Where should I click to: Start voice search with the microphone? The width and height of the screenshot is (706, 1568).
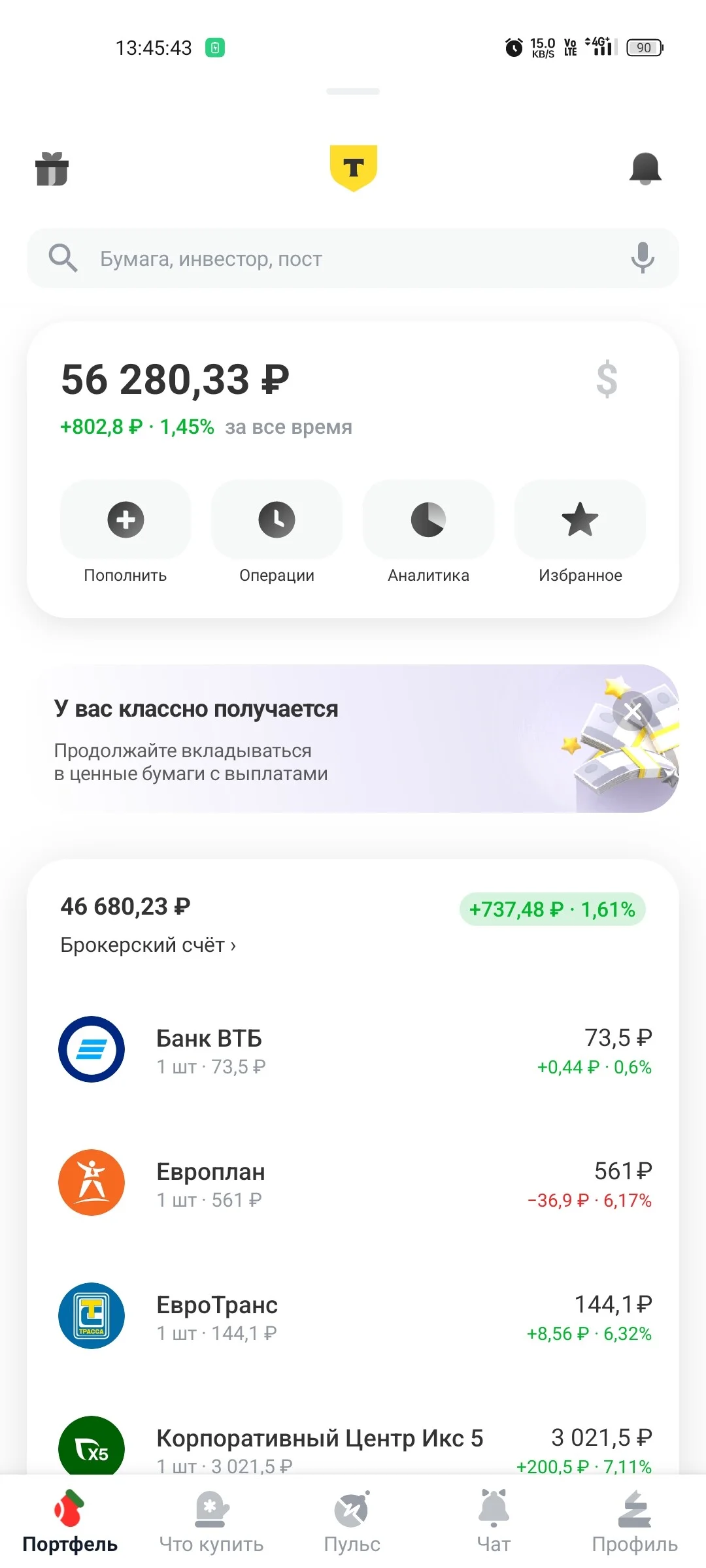click(643, 258)
